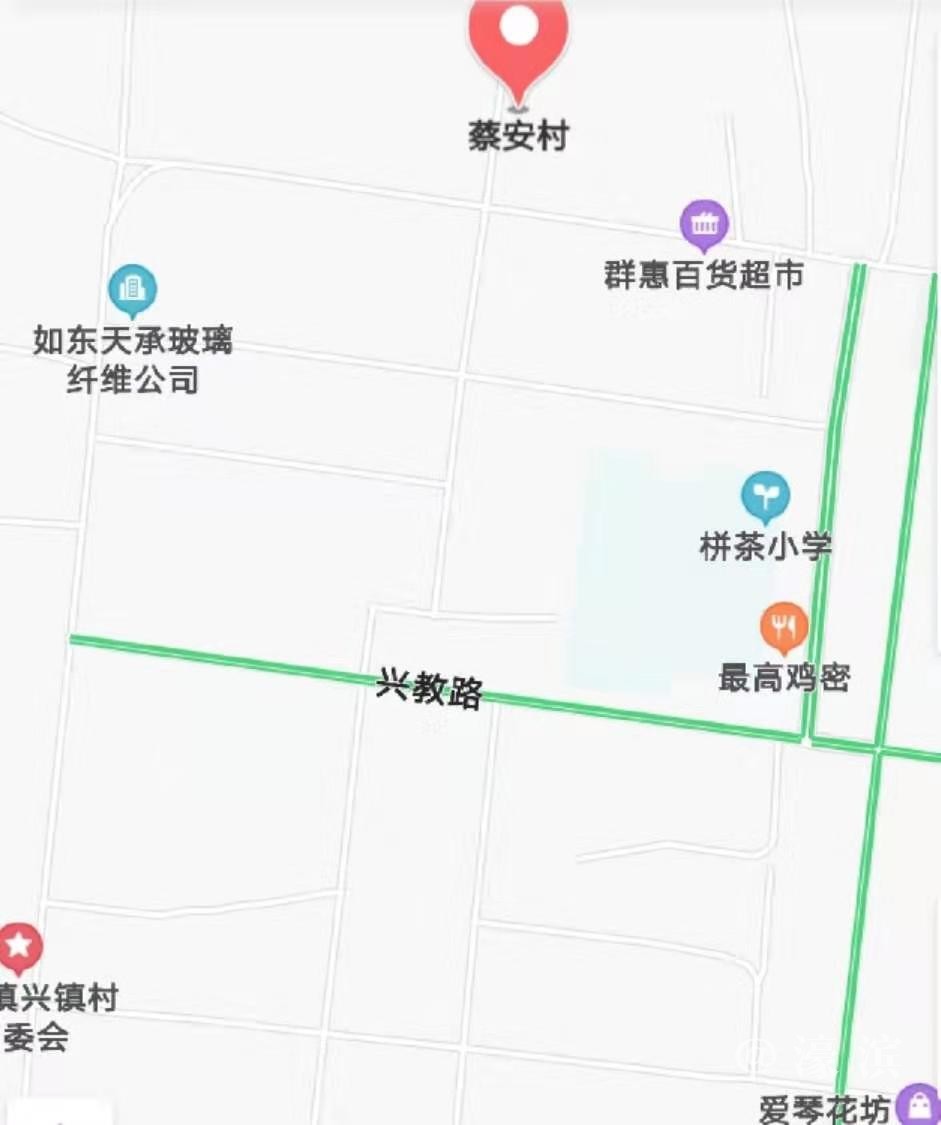Select 最高鸡密 restaurant marker
Image resolution: width=941 pixels, height=1125 pixels.
tap(784, 627)
